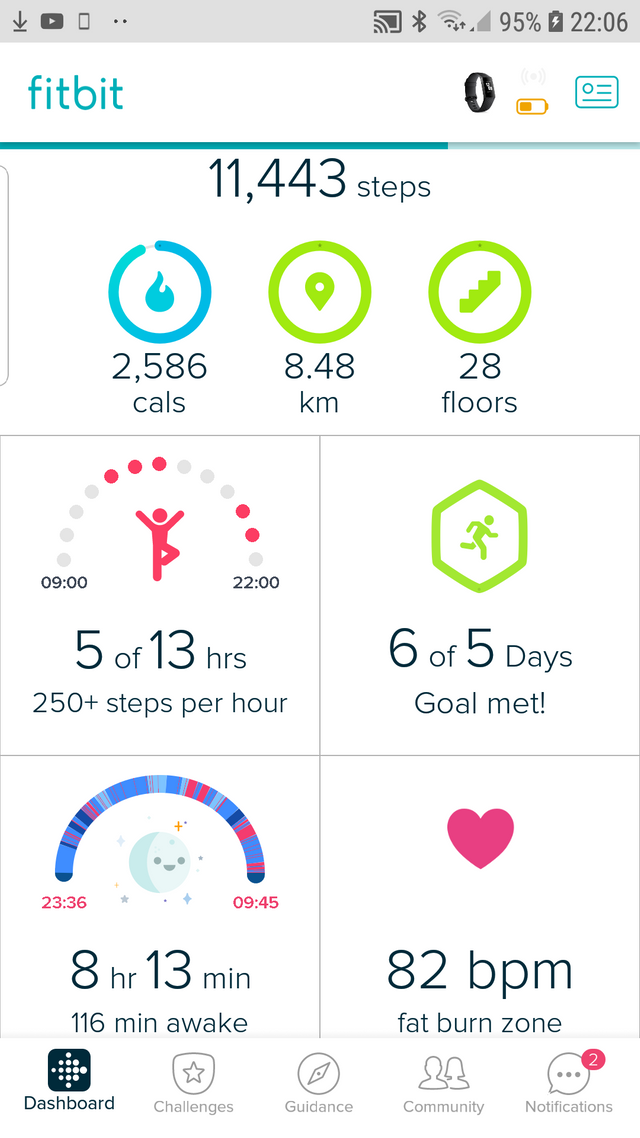Check the 28 floors climbed stat
The width and height of the screenshot is (640, 1138).
(x=480, y=327)
